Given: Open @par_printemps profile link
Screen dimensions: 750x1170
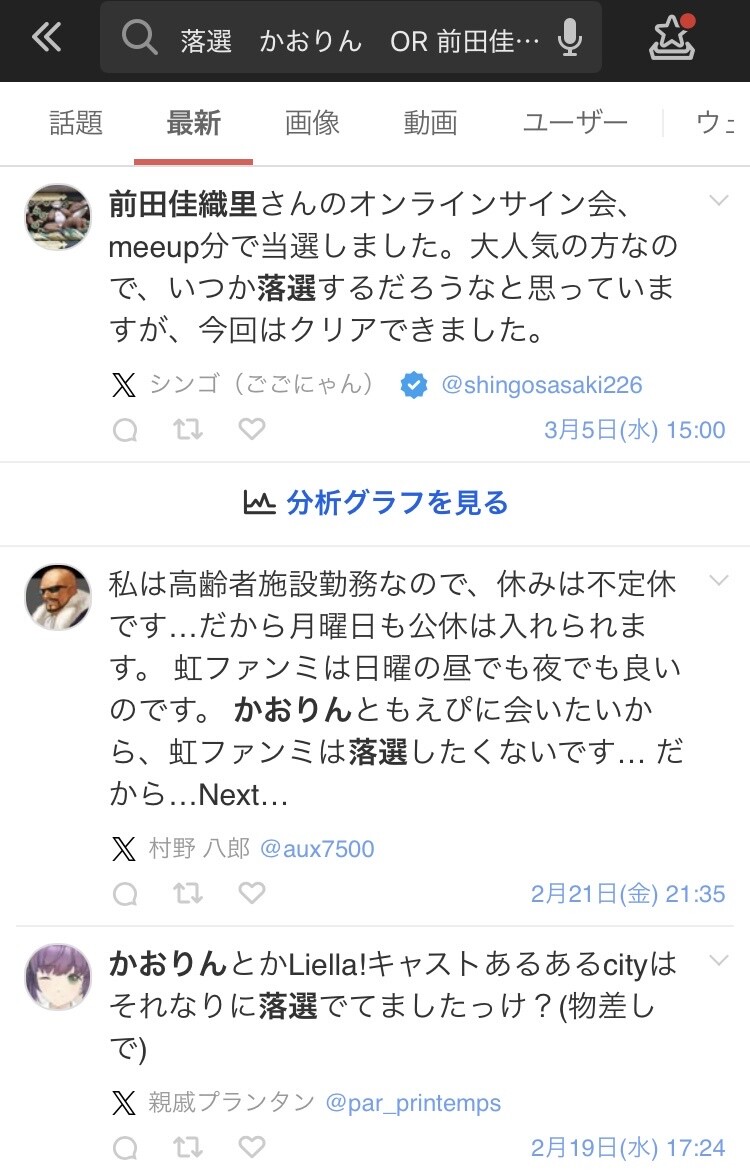Looking at the screenshot, I should (x=413, y=1103).
